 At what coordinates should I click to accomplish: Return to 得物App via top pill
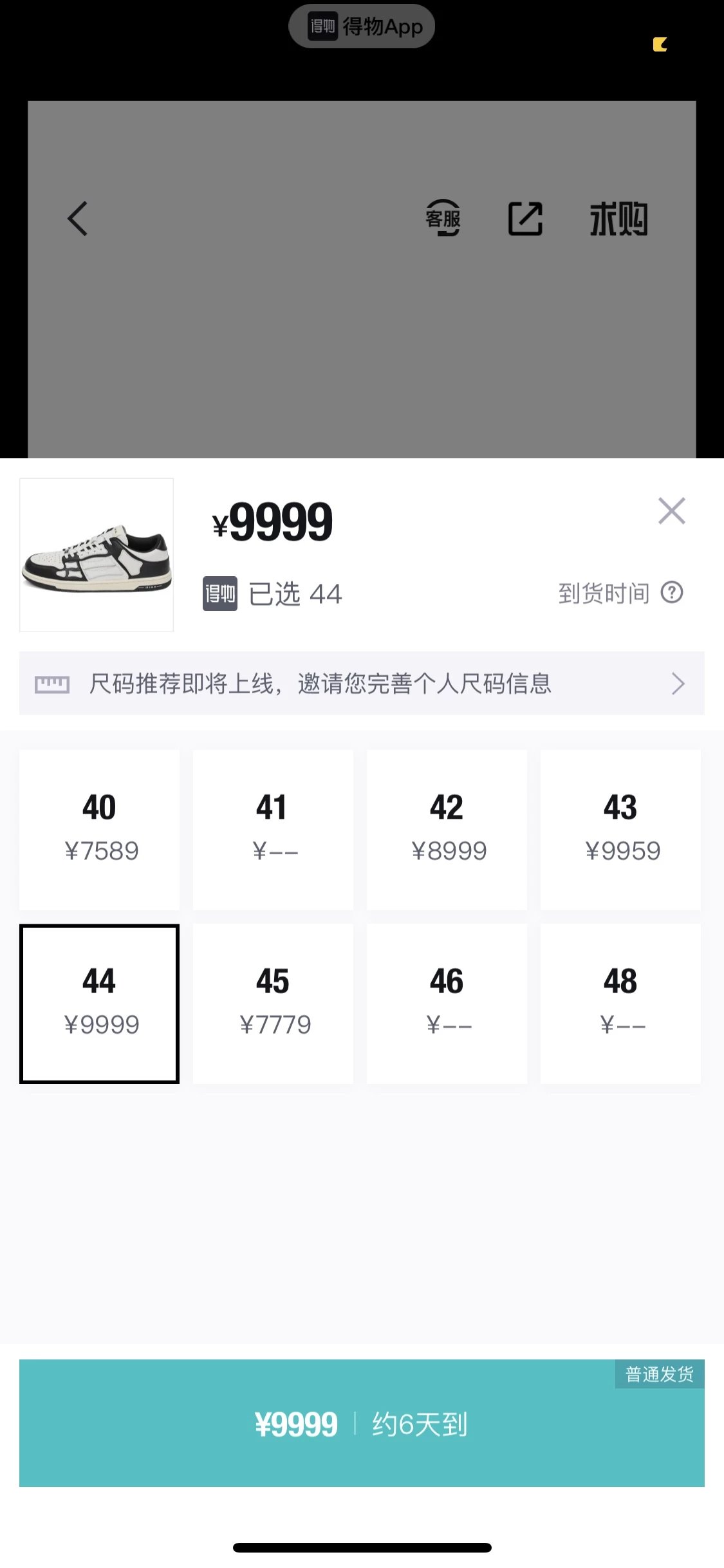pyautogui.click(x=362, y=26)
